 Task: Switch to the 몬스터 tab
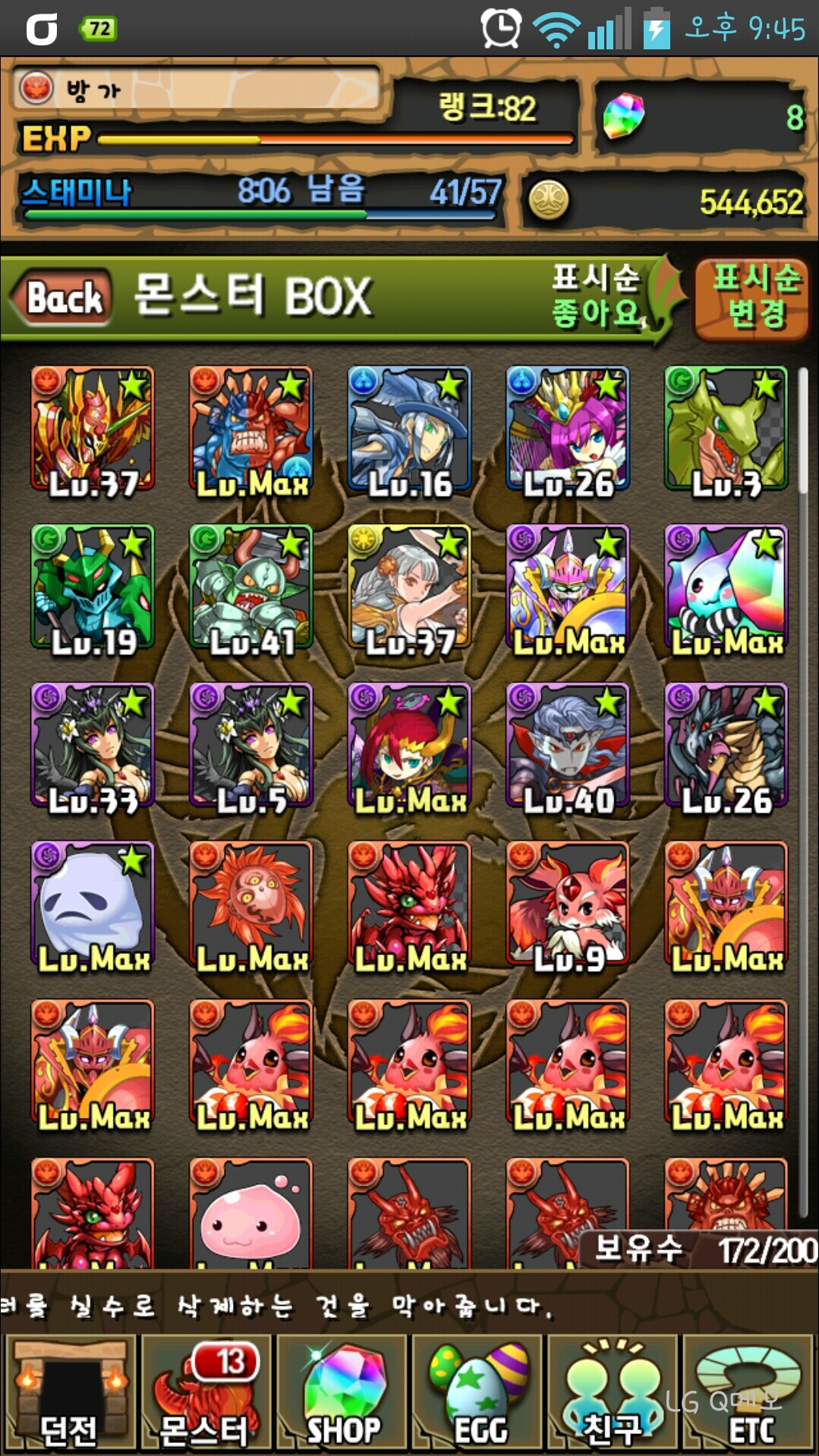click(x=205, y=1394)
